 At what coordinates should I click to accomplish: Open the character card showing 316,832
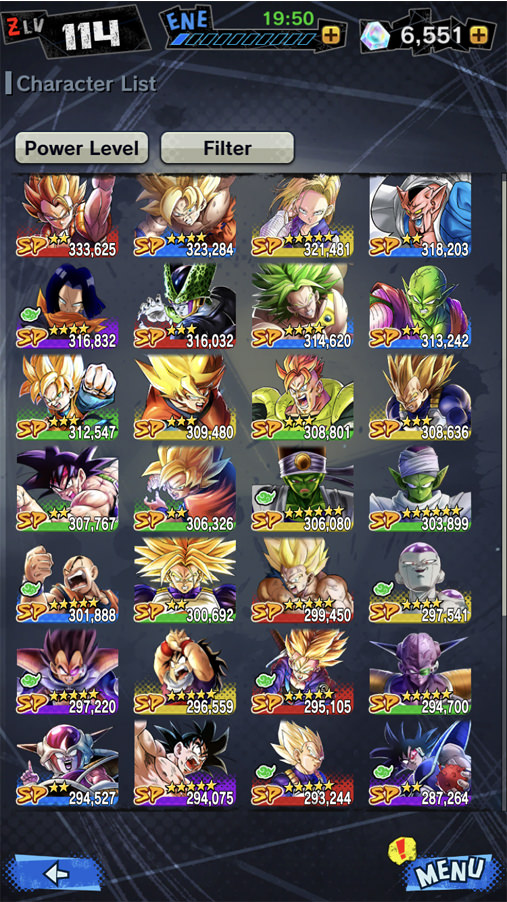[67, 307]
